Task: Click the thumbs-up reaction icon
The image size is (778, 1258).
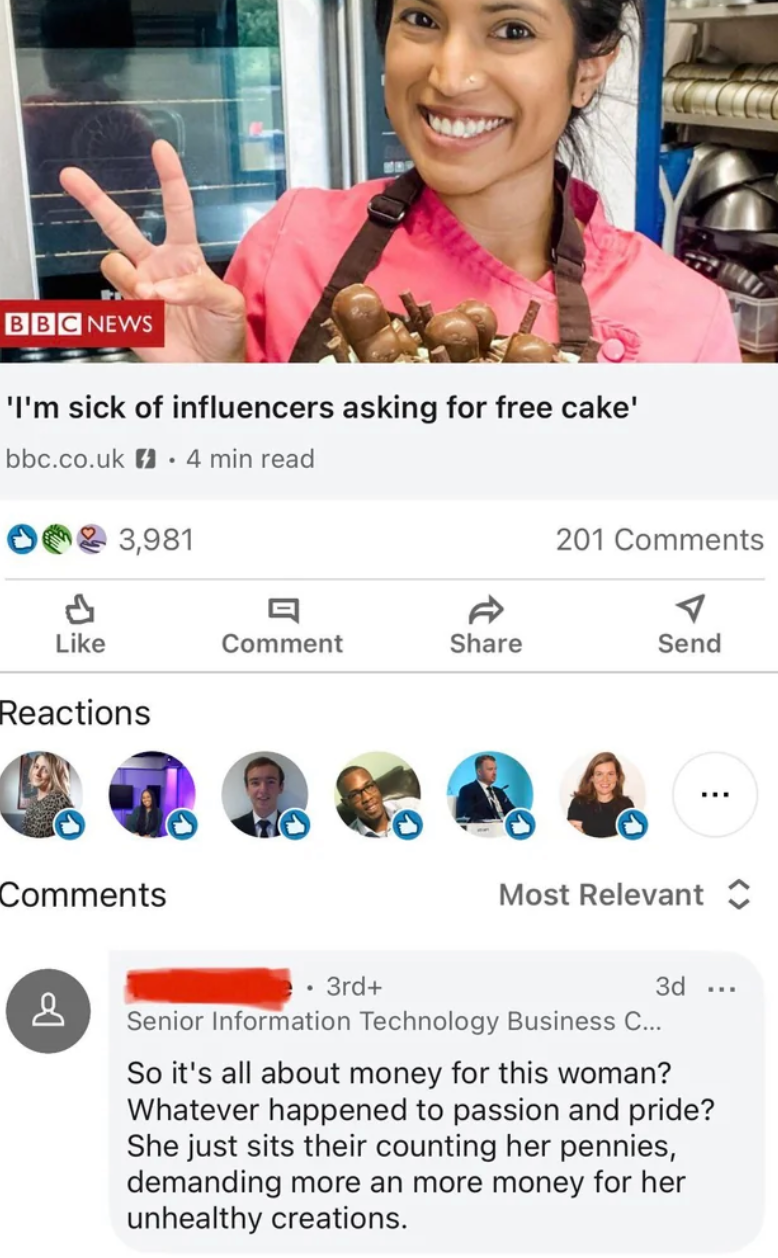Action: (x=20, y=540)
